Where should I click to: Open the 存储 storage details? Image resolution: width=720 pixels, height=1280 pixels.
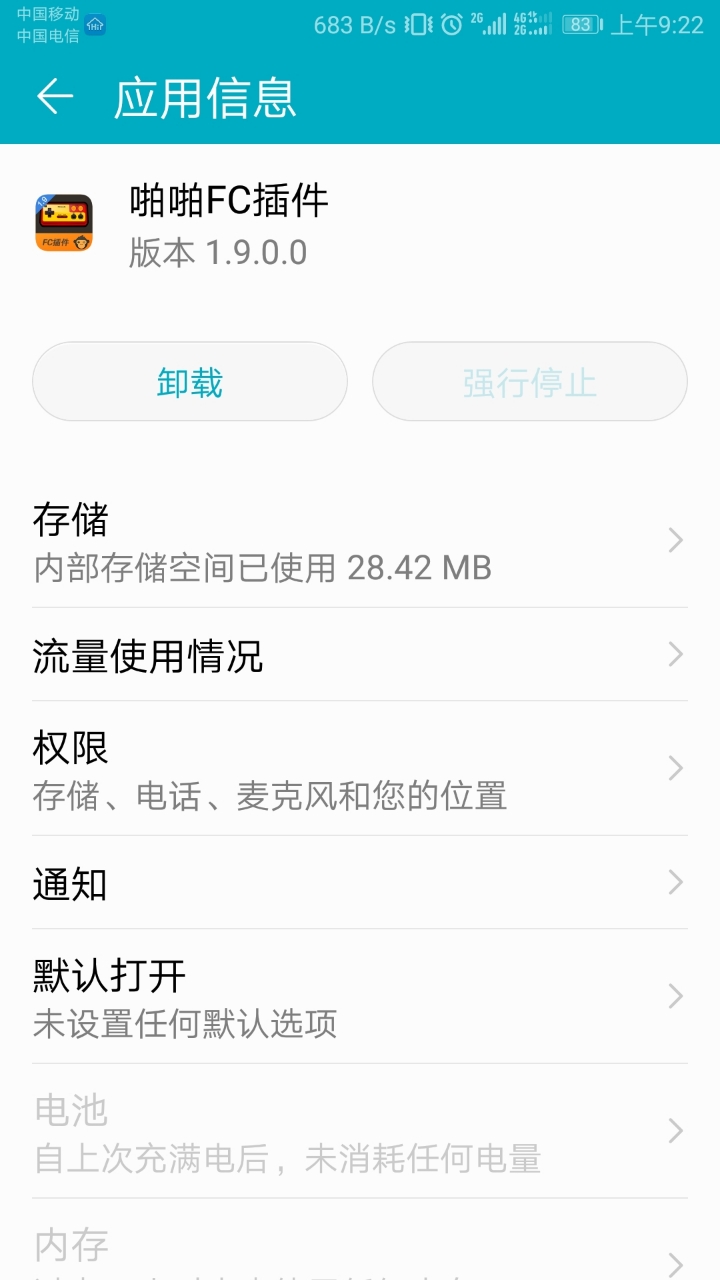tap(360, 541)
